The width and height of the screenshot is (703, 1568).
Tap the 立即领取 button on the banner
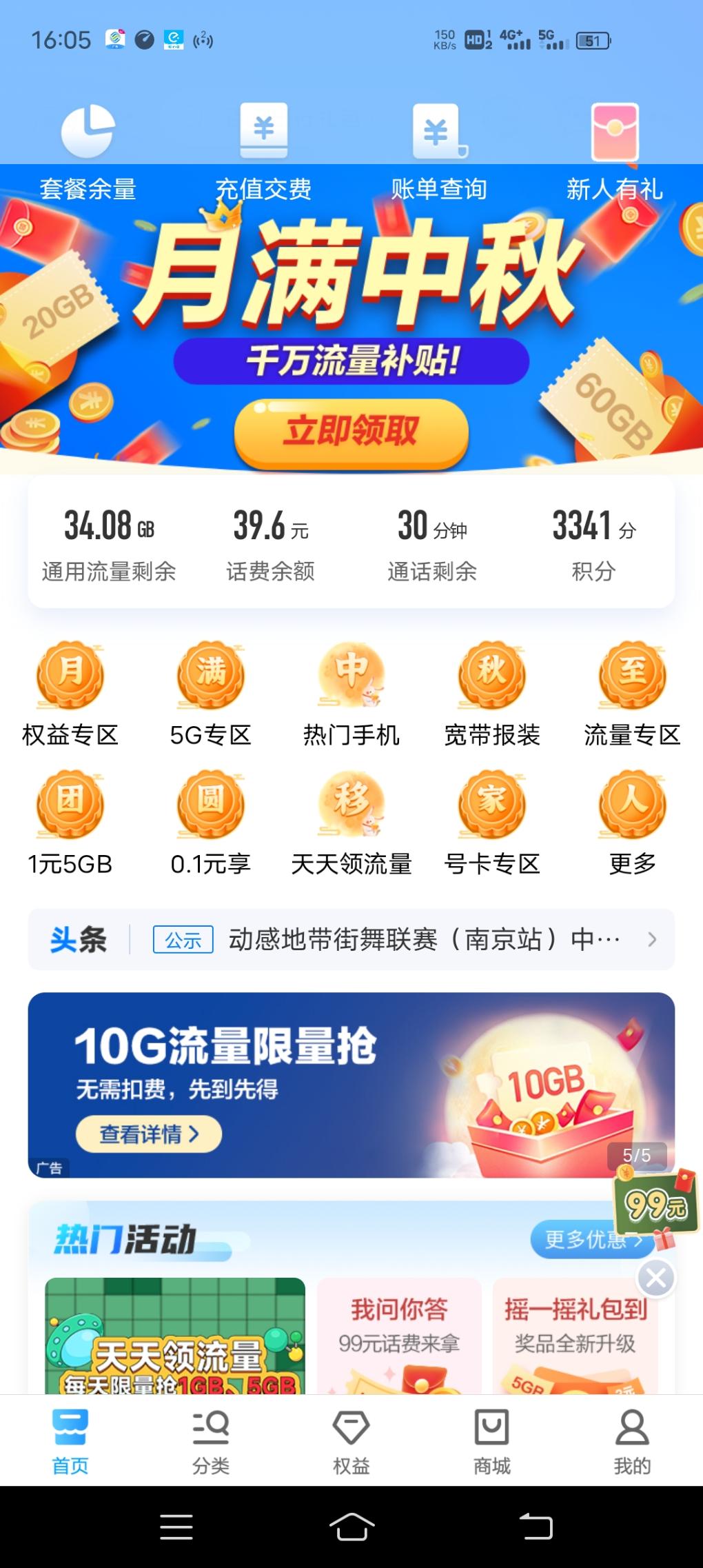(351, 432)
